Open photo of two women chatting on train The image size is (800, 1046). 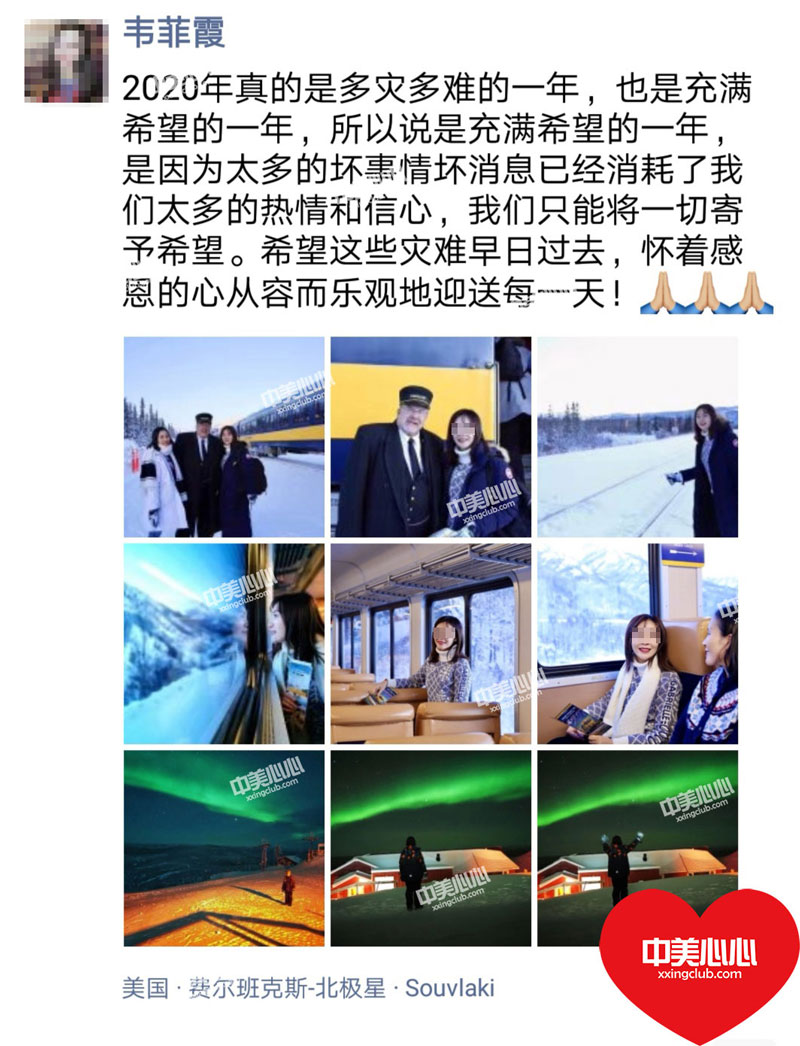637,643
